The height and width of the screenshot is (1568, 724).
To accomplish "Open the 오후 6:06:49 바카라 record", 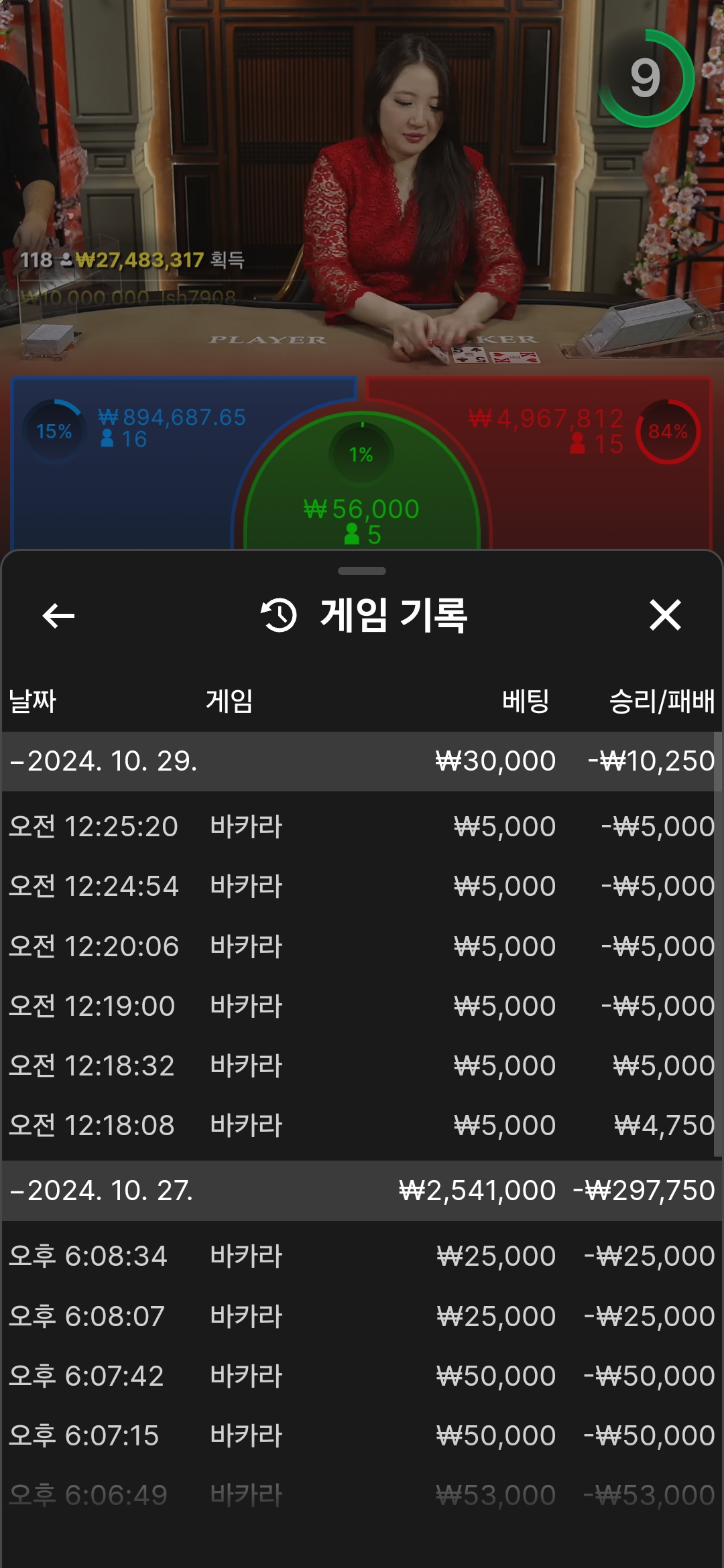I will 362,1495.
